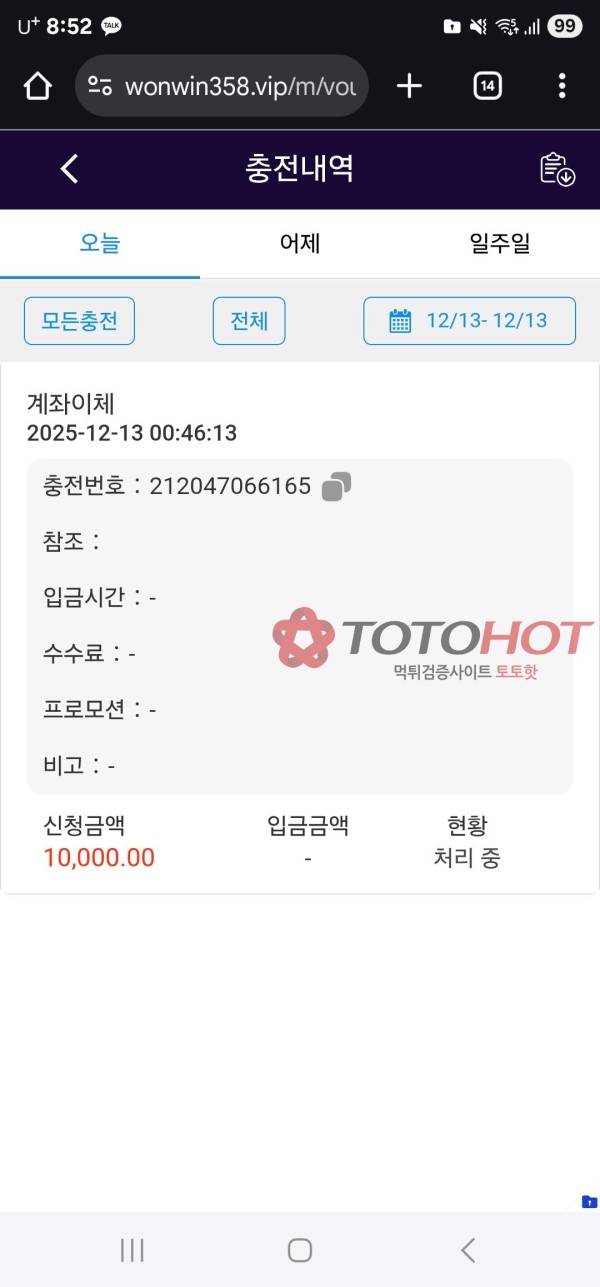Open the download records icon in header
This screenshot has height=1287, width=600.
pos(558,169)
